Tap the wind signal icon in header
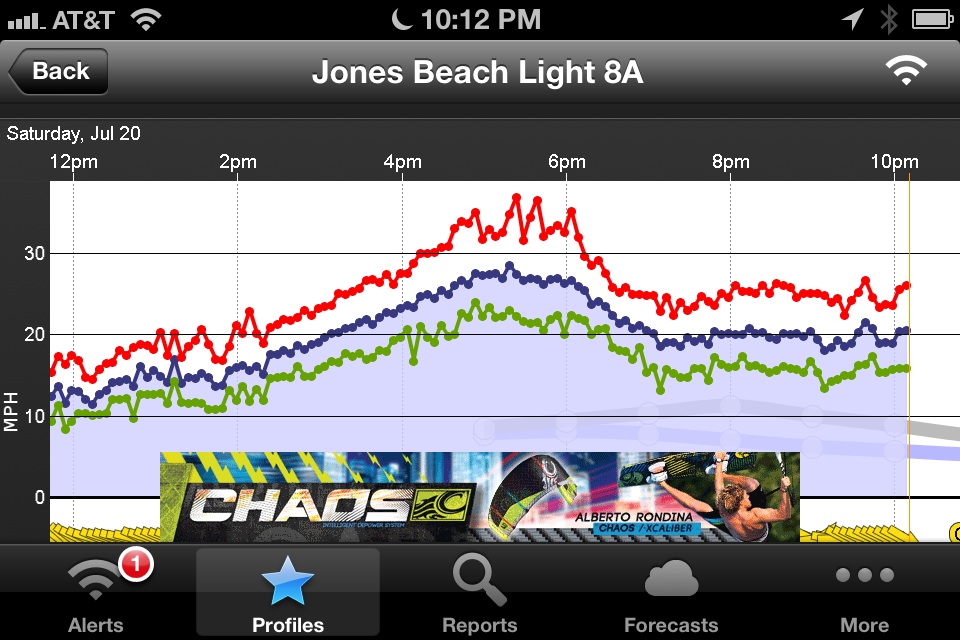The image size is (960, 640). point(906,71)
